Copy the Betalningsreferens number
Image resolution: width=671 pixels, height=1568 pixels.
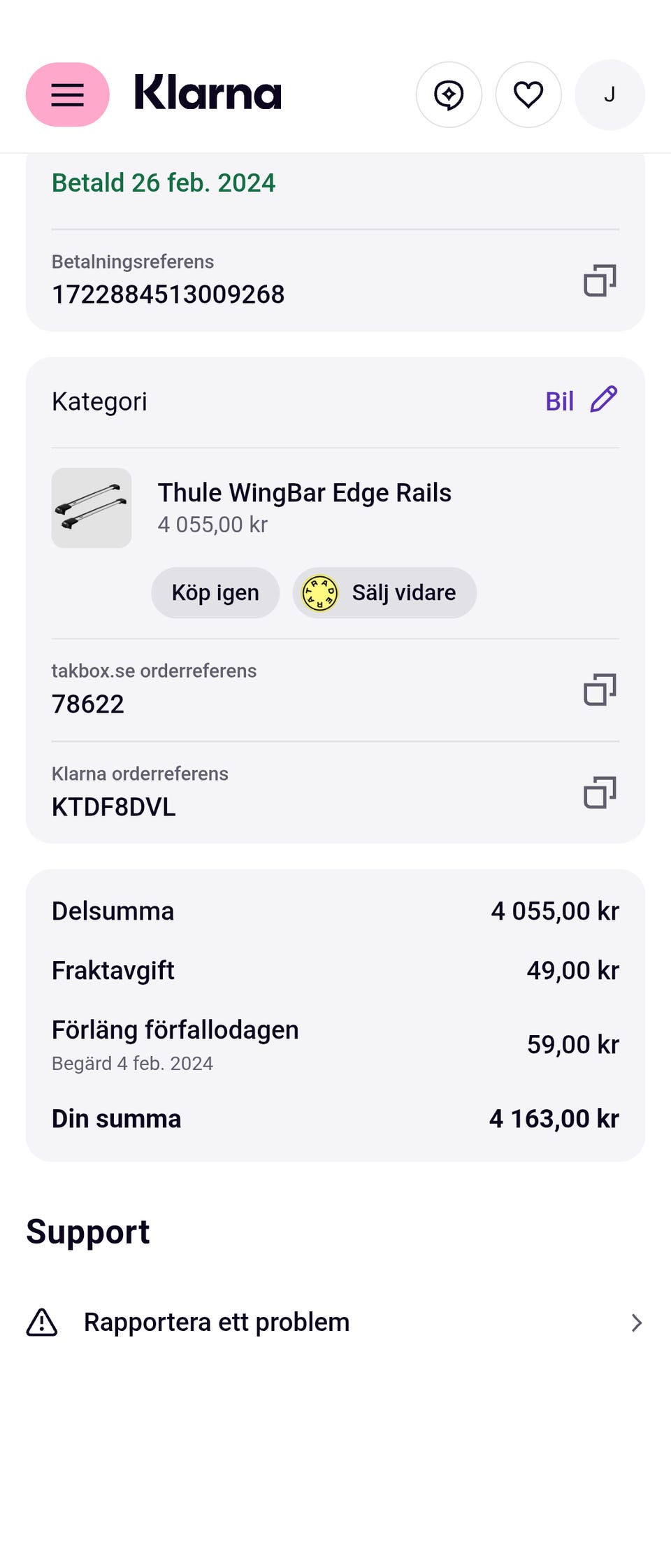(600, 280)
